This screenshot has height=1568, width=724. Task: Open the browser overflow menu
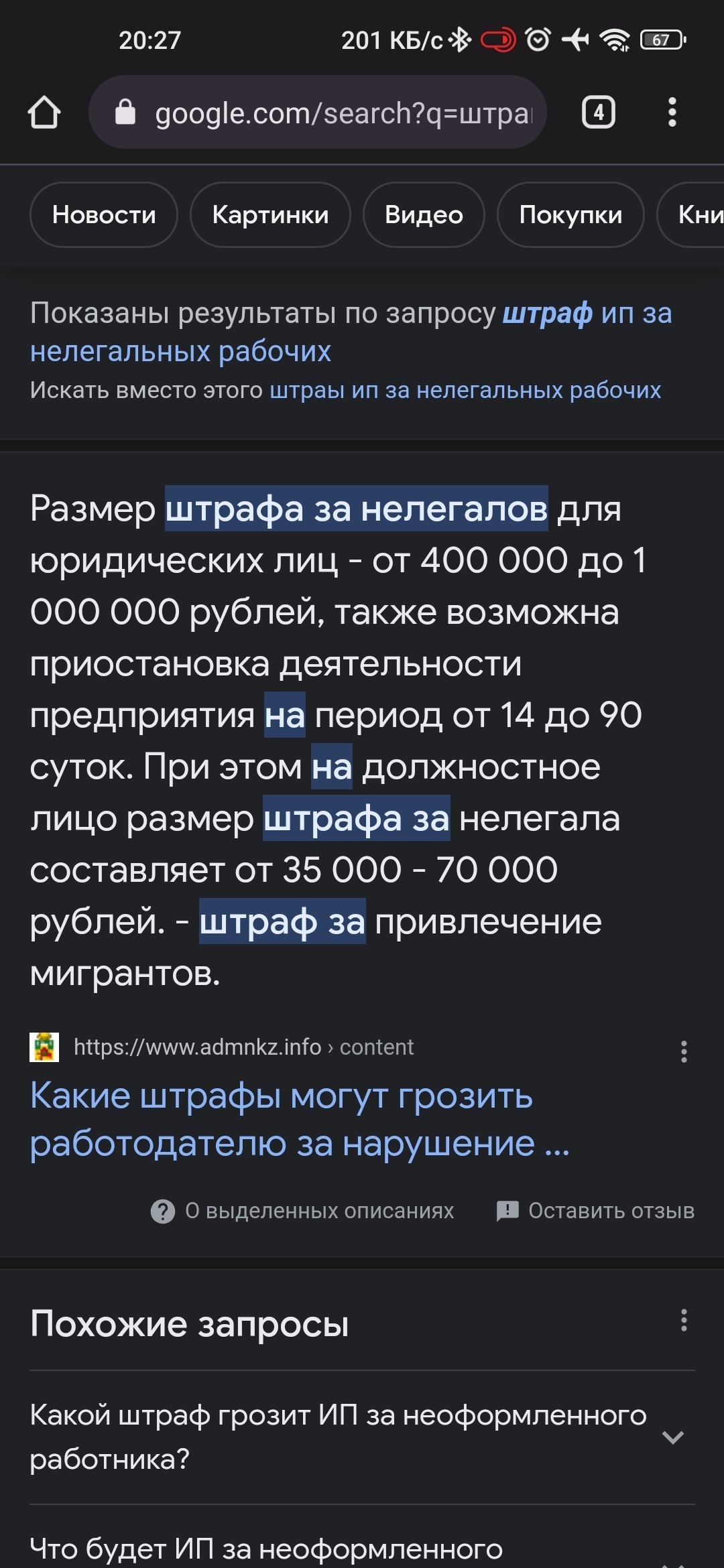click(672, 112)
